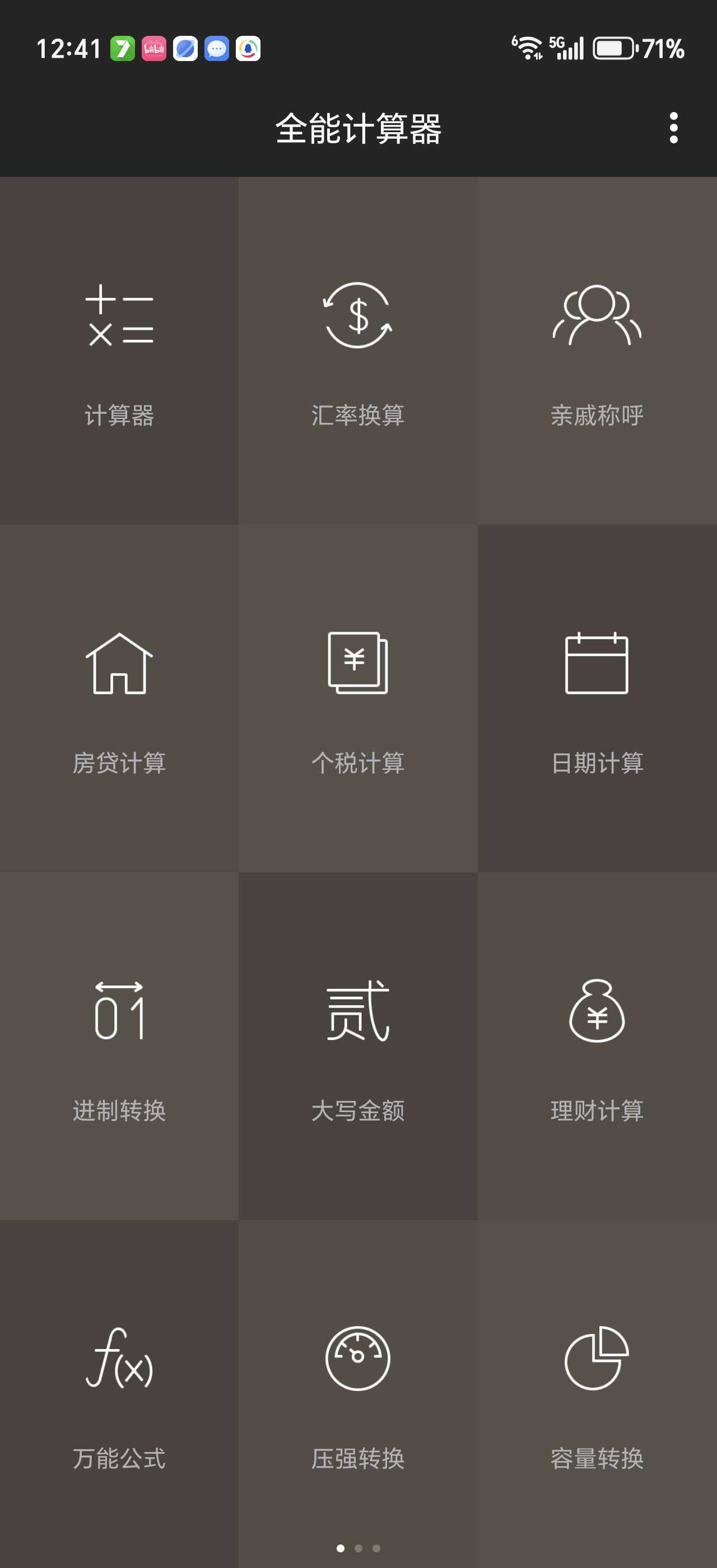Image resolution: width=717 pixels, height=1568 pixels.
Task: Open 亲戚称呼 relative titles tool
Action: (597, 351)
